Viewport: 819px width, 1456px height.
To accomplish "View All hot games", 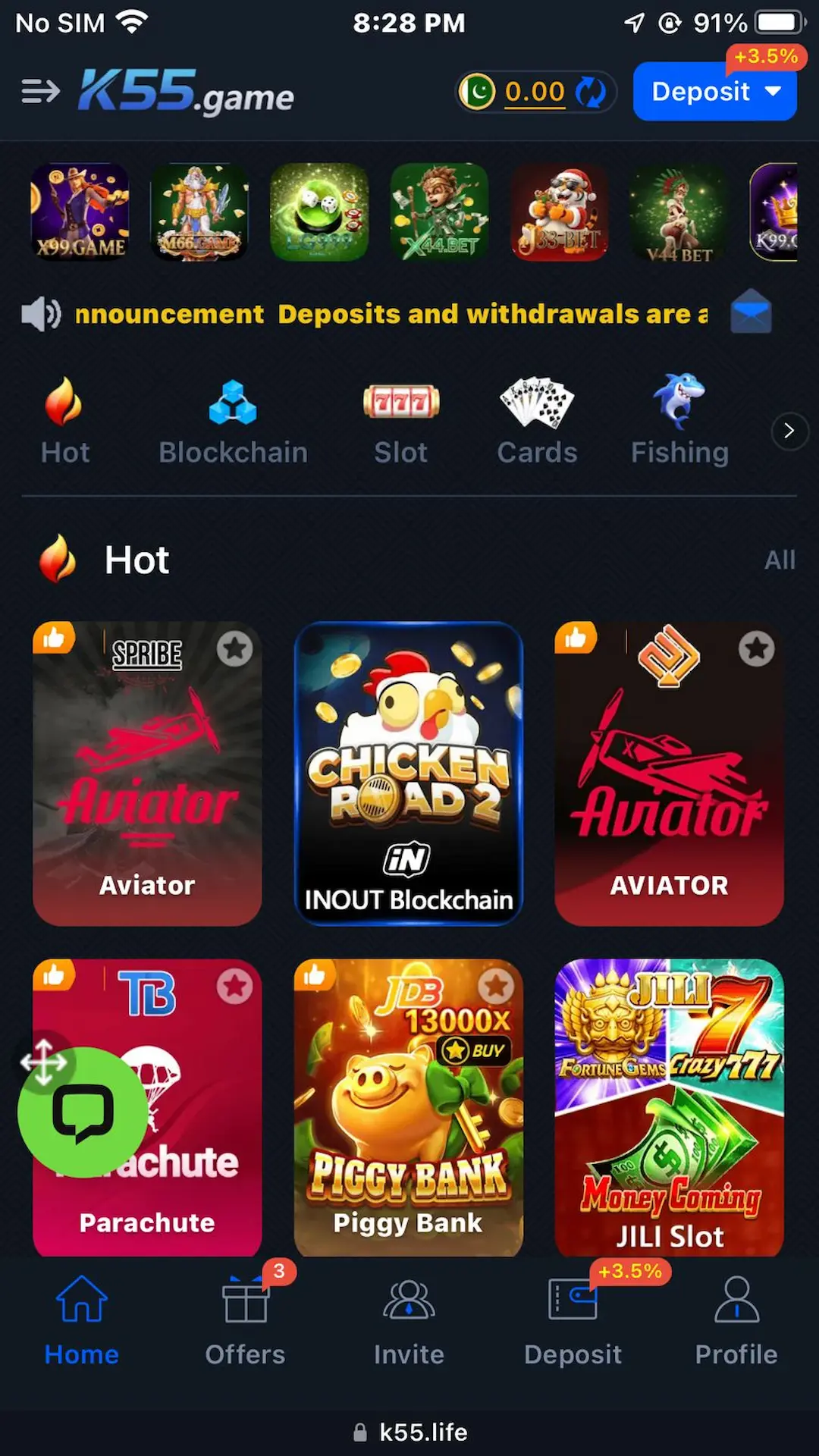I will [x=780, y=560].
